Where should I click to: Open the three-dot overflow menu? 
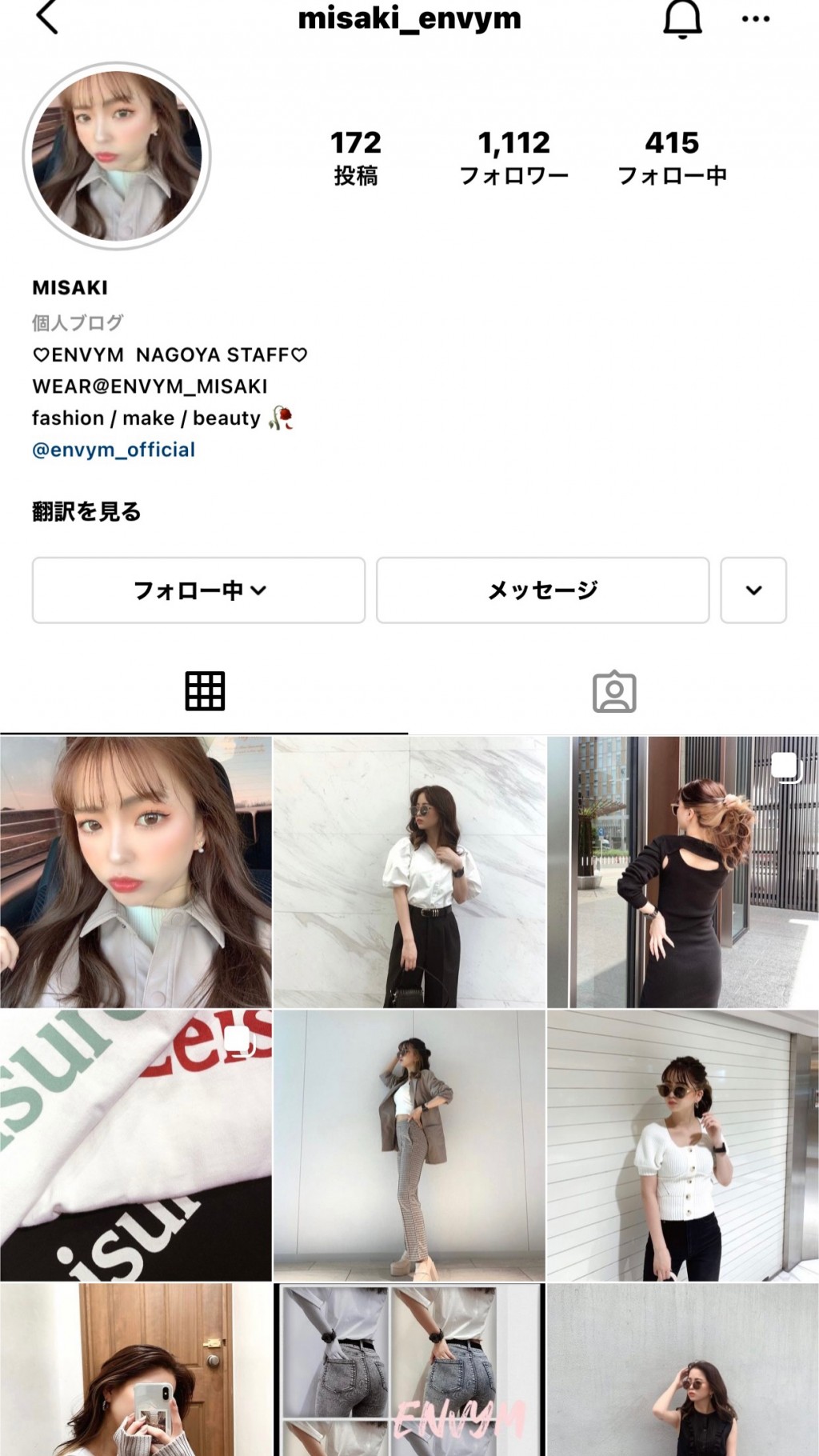pyautogui.click(x=755, y=19)
